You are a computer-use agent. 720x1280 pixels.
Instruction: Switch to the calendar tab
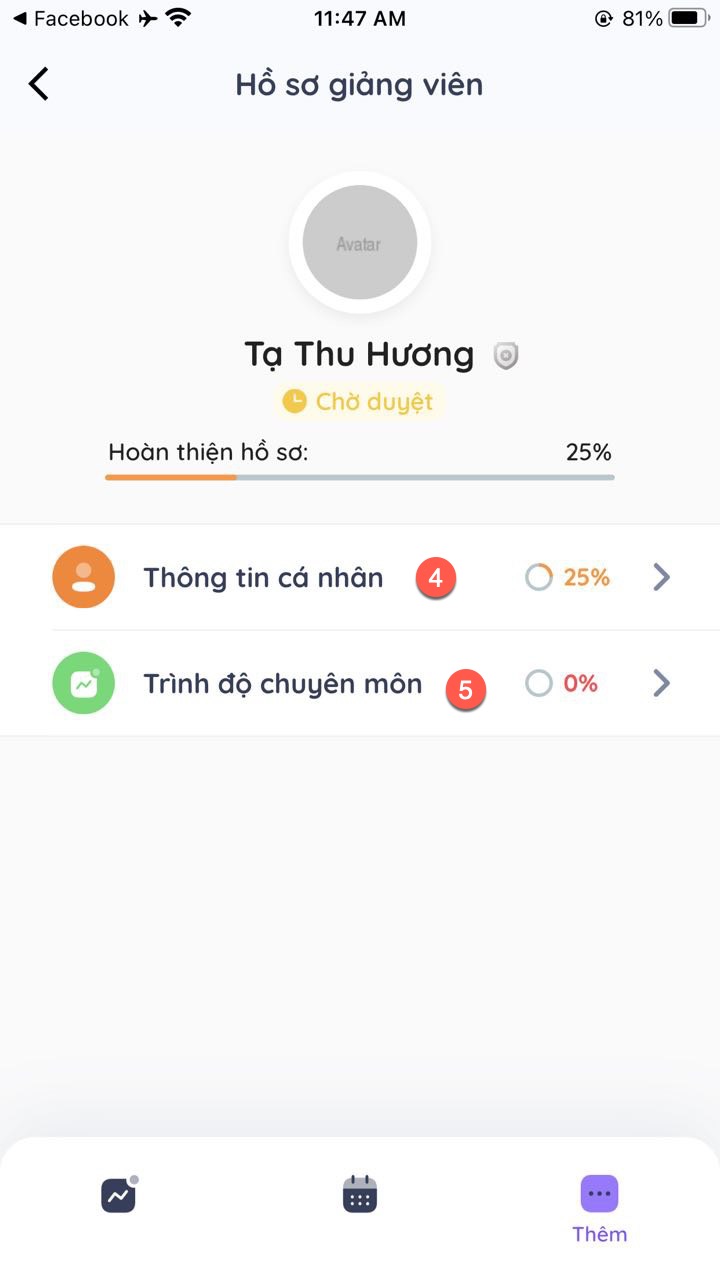[x=359, y=1195]
